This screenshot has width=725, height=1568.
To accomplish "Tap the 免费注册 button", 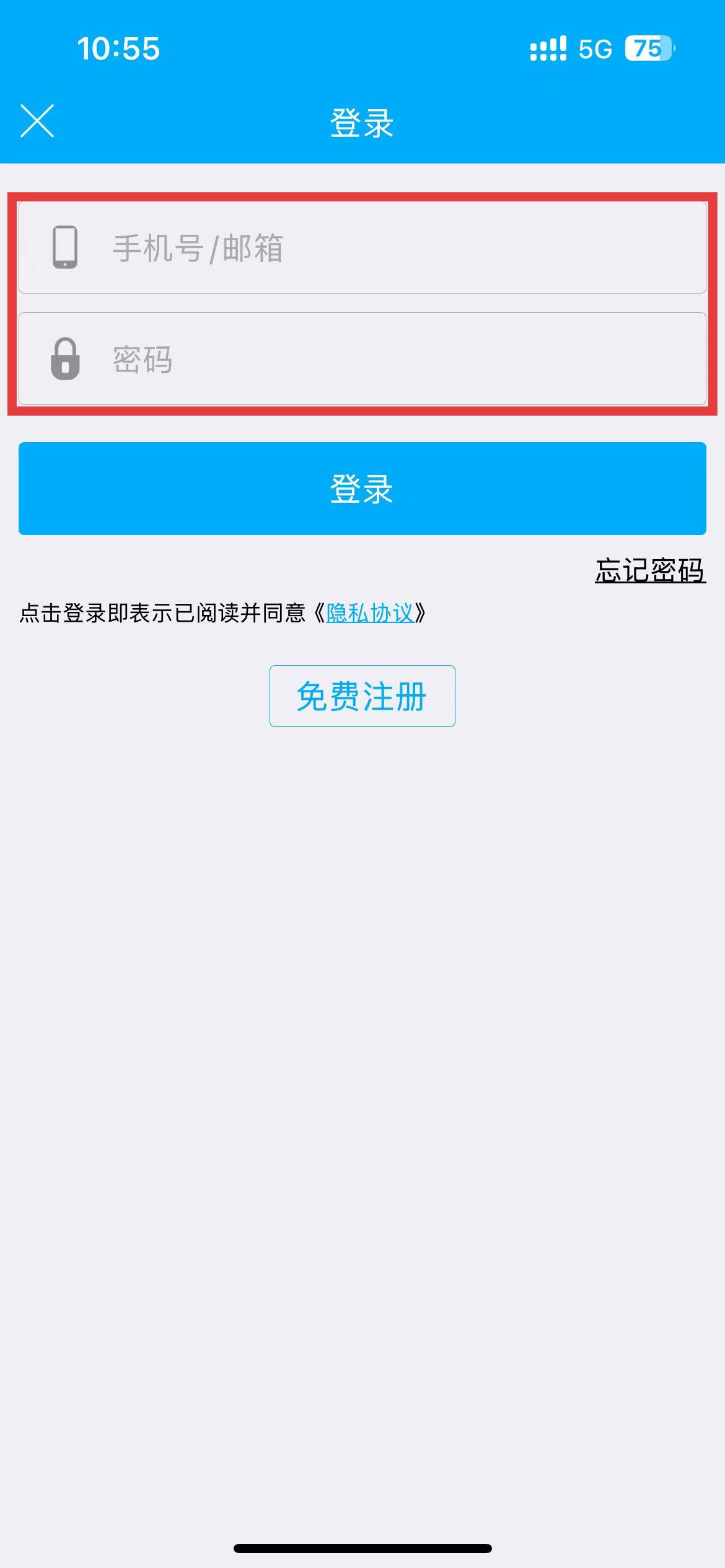I will (x=362, y=696).
